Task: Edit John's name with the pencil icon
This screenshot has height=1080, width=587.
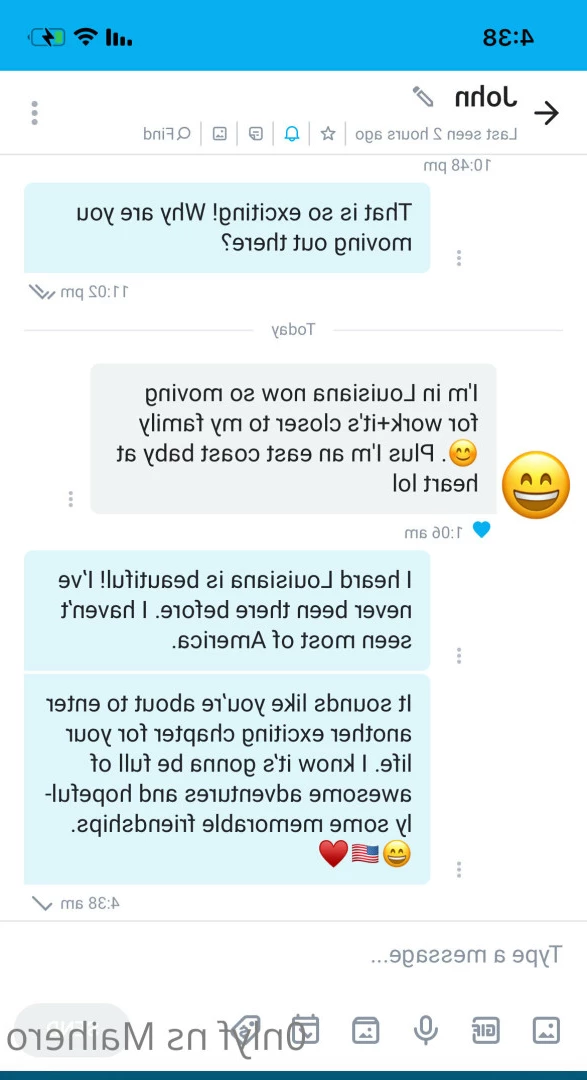Action: [423, 97]
